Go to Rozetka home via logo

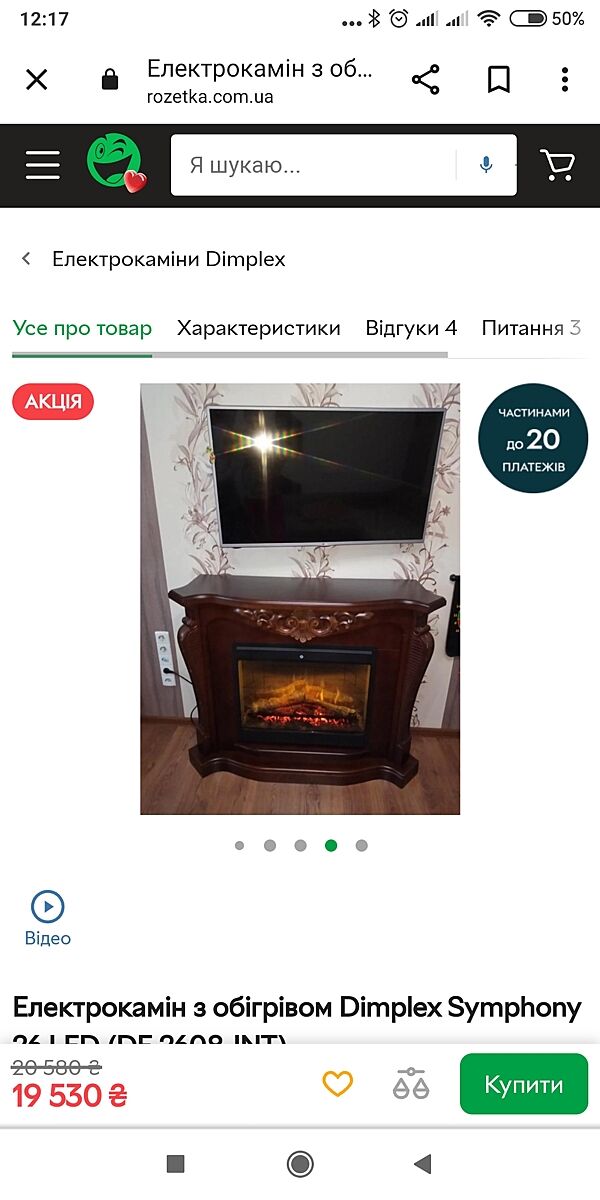click(x=115, y=164)
